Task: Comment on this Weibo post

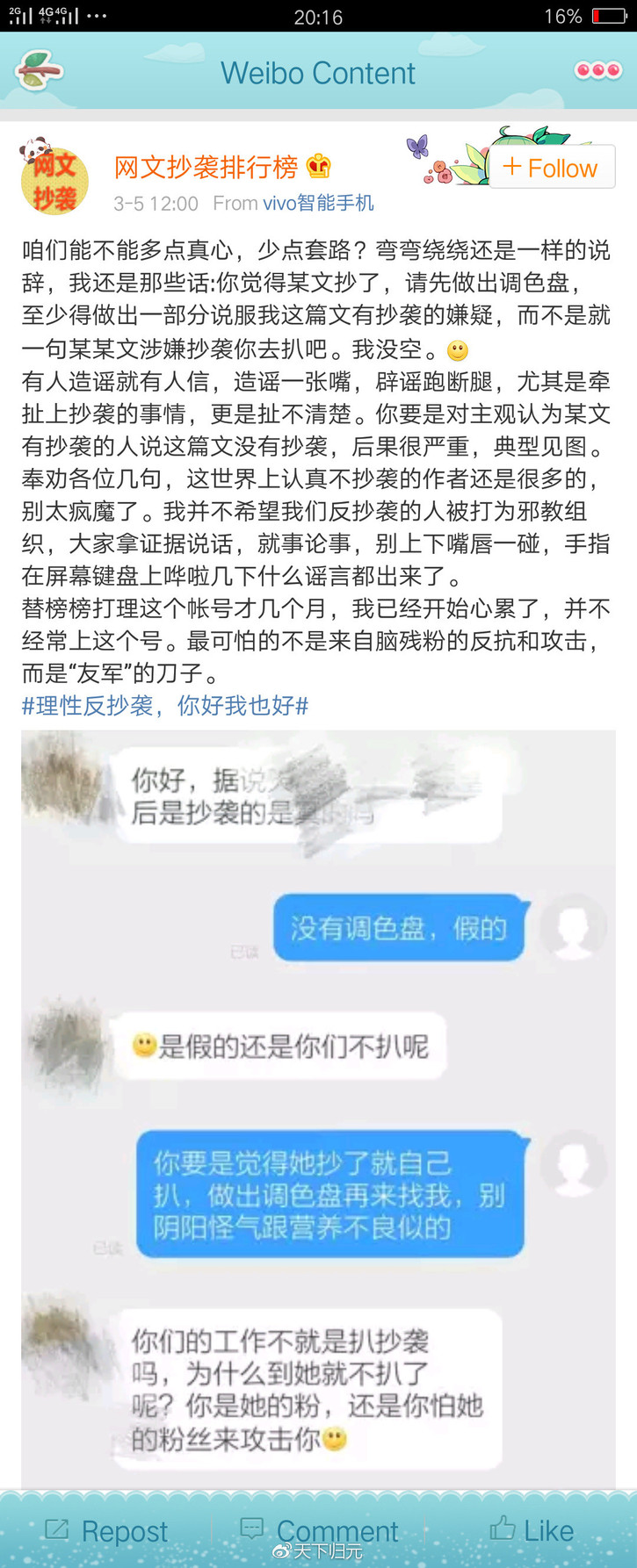Action: (319, 1530)
